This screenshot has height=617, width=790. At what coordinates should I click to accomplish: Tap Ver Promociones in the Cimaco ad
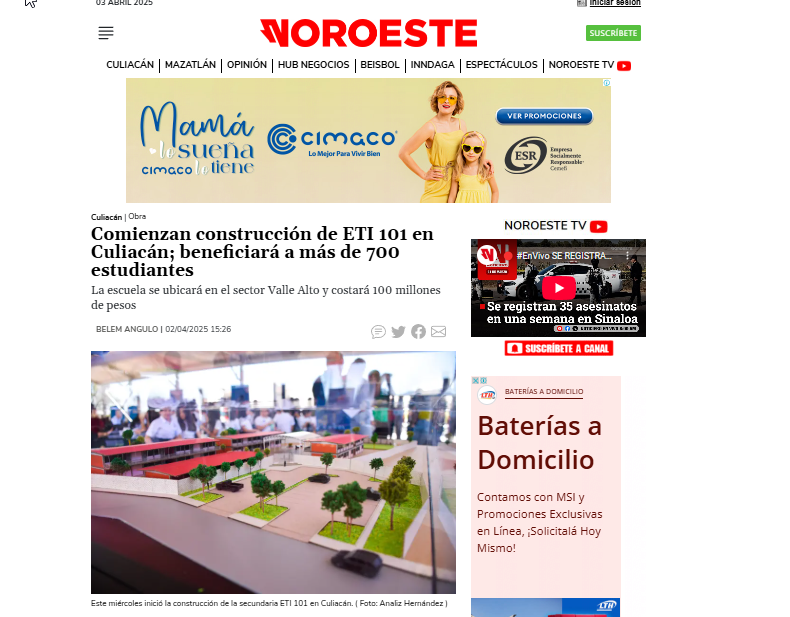coord(544,116)
